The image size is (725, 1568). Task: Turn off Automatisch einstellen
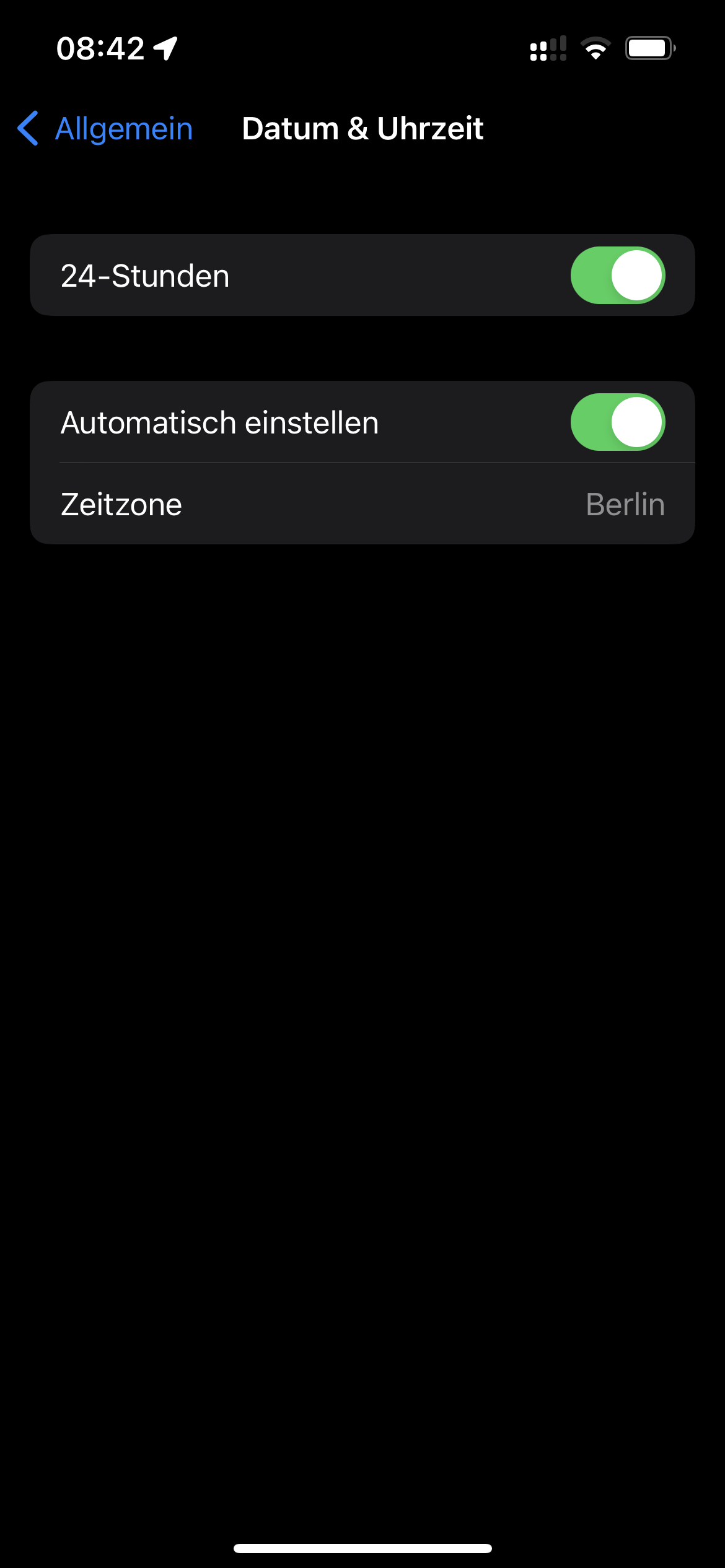pyautogui.click(x=617, y=422)
